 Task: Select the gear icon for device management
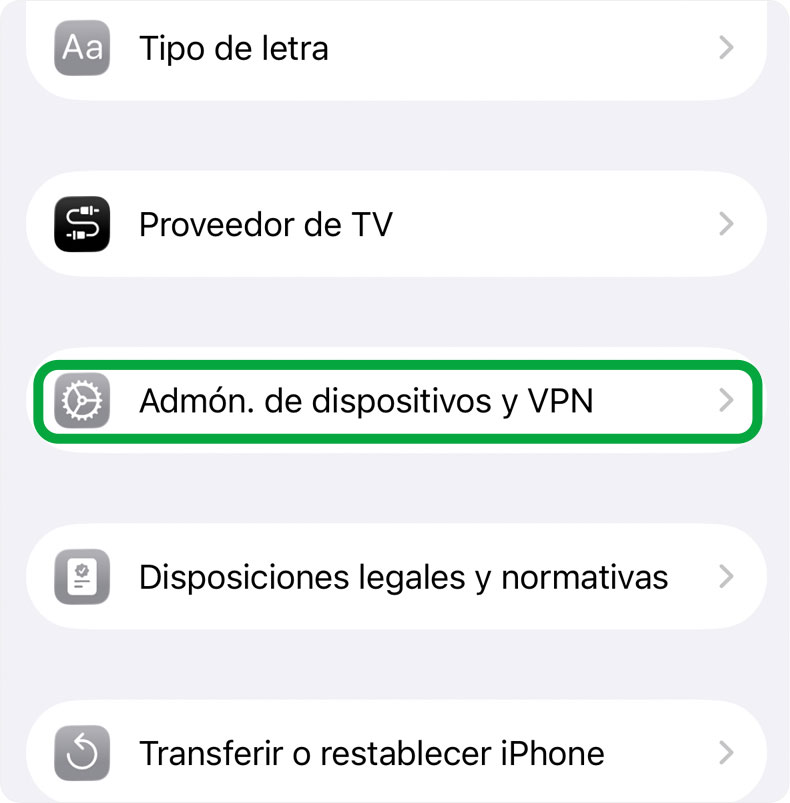[x=80, y=401]
